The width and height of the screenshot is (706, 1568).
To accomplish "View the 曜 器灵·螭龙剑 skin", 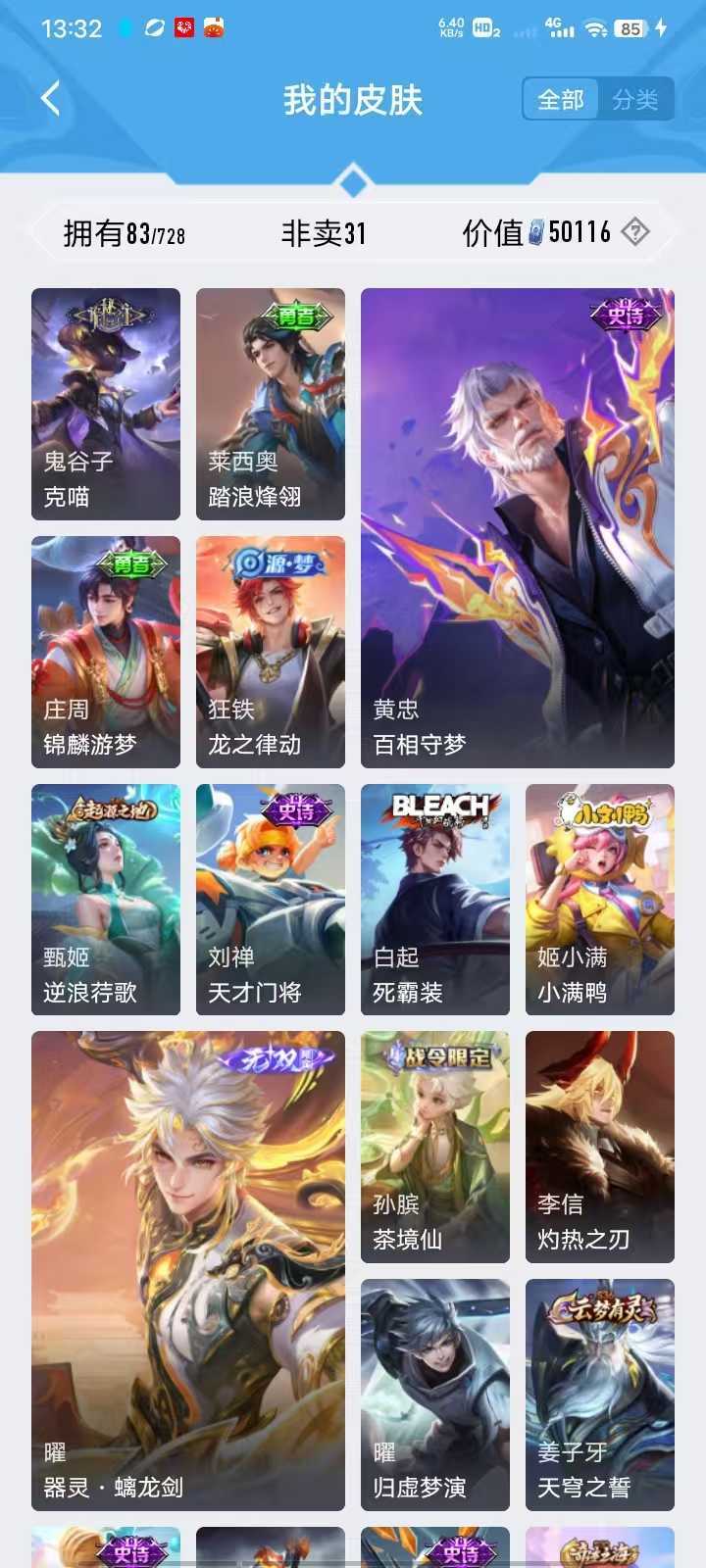I will coord(188,1271).
